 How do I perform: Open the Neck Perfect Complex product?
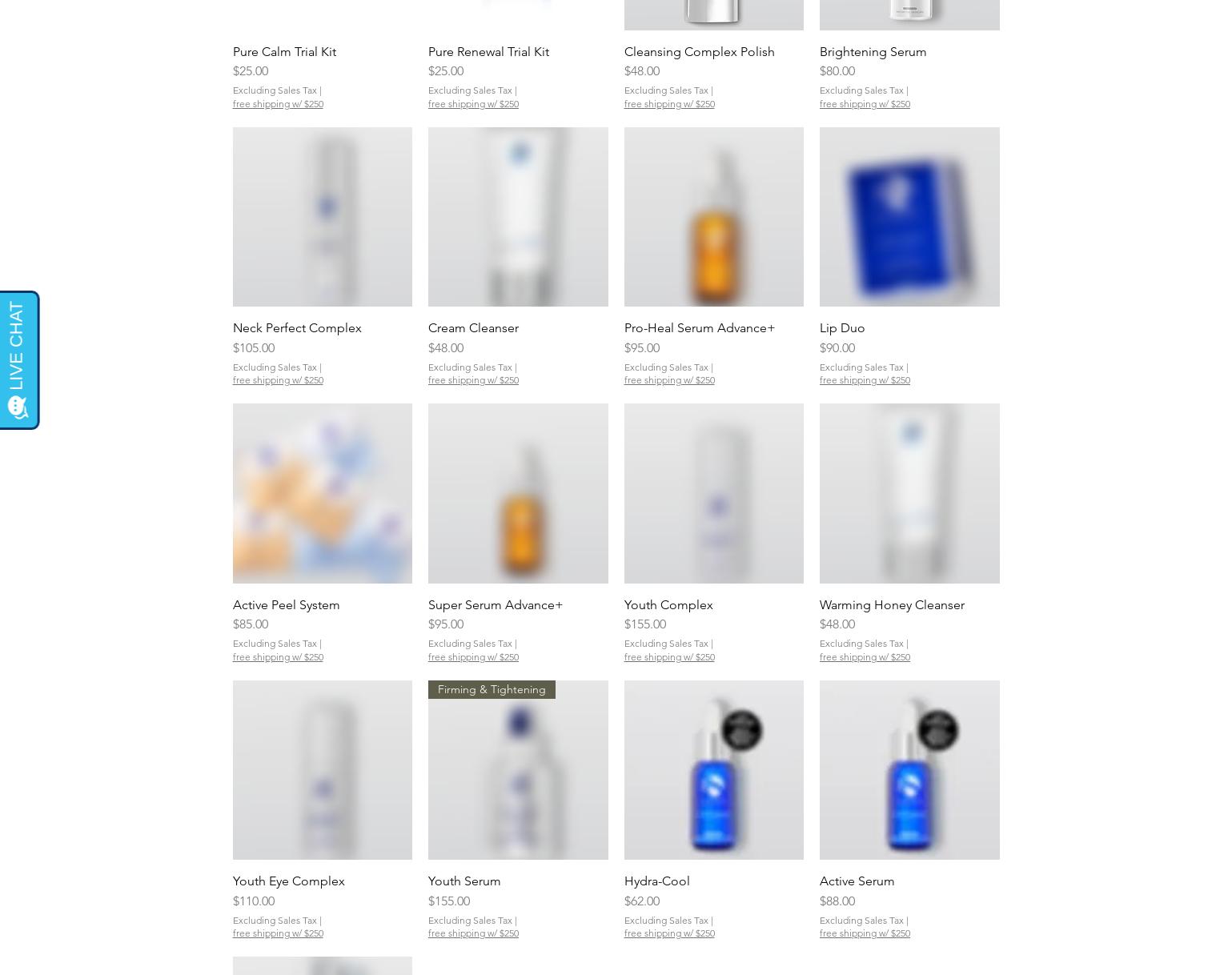tap(323, 217)
